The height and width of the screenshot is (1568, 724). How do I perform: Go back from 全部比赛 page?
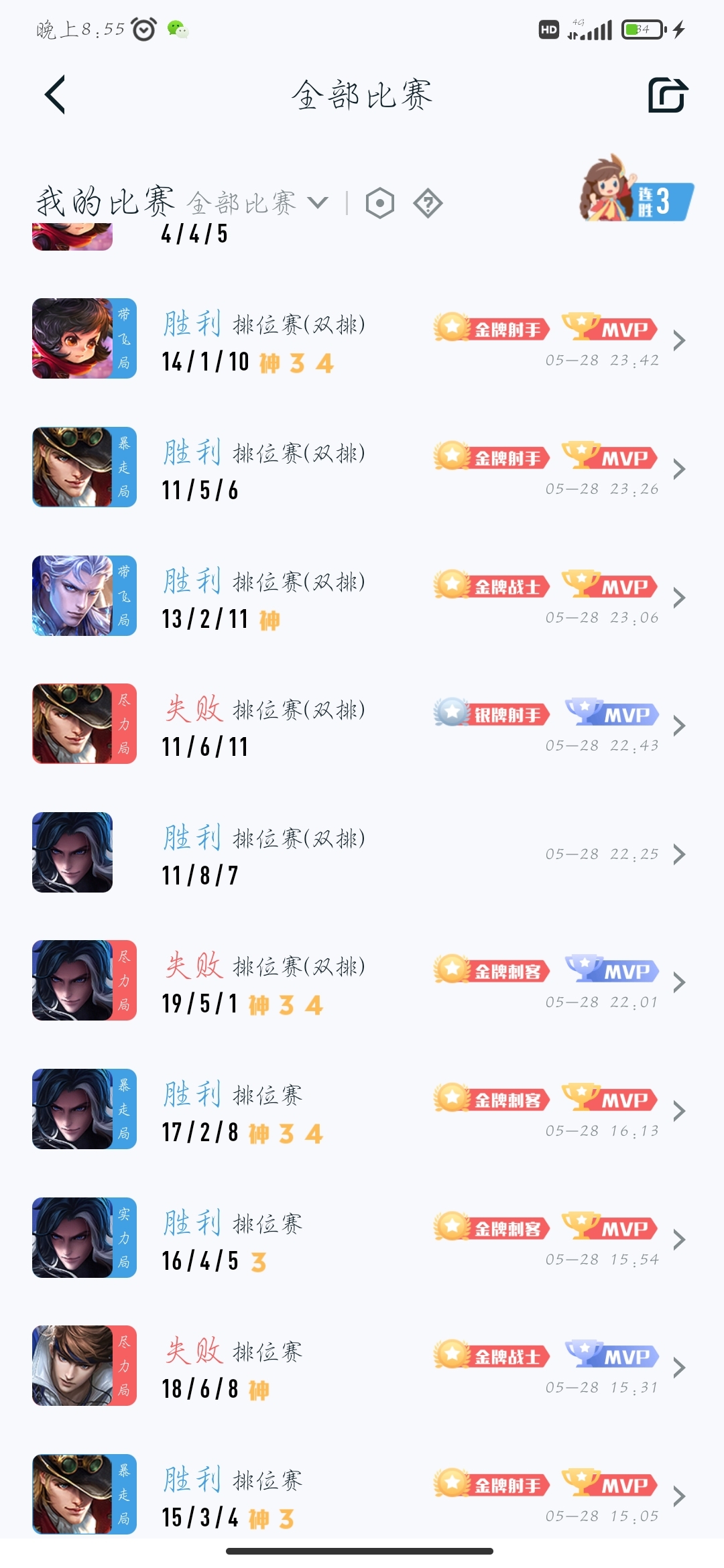tap(55, 94)
